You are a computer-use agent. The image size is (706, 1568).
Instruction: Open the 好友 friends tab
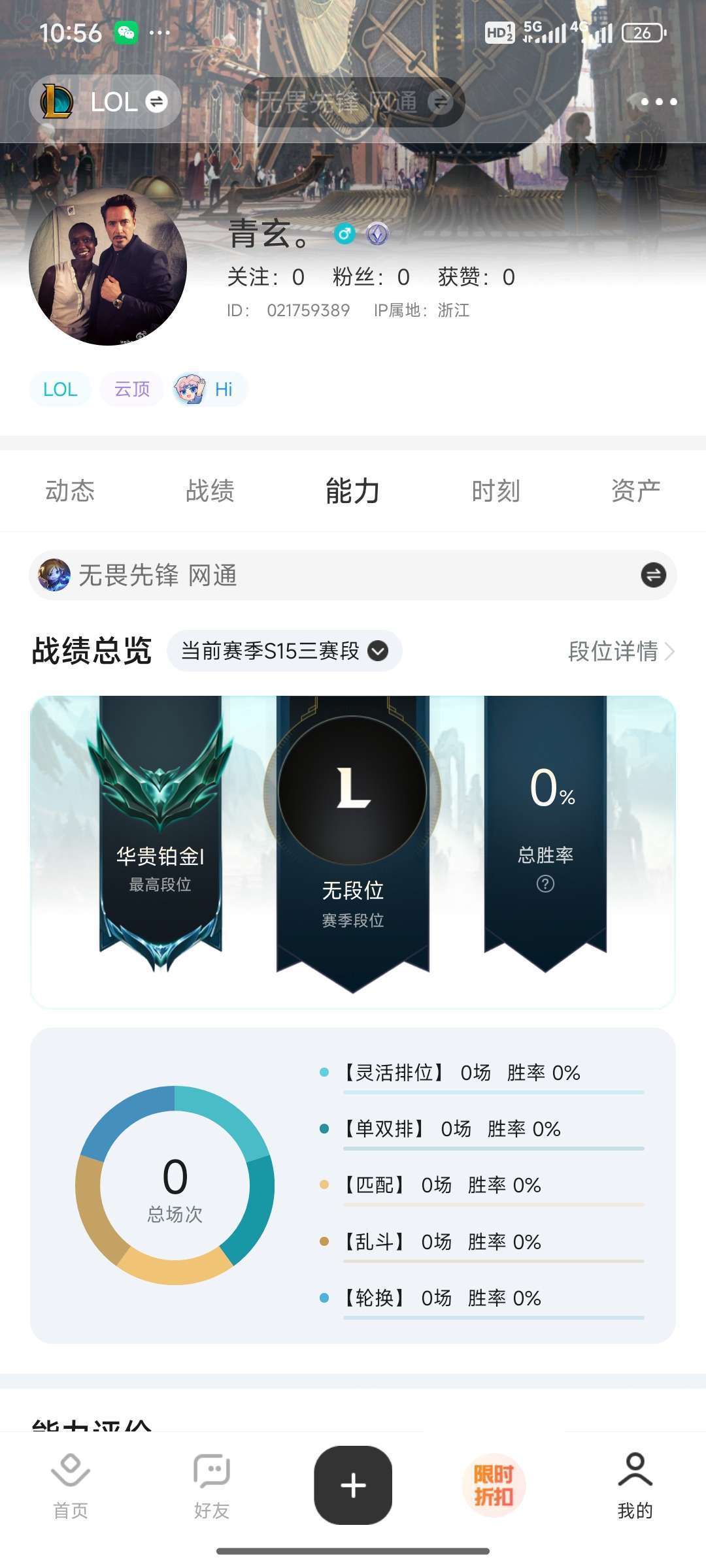(x=211, y=1484)
